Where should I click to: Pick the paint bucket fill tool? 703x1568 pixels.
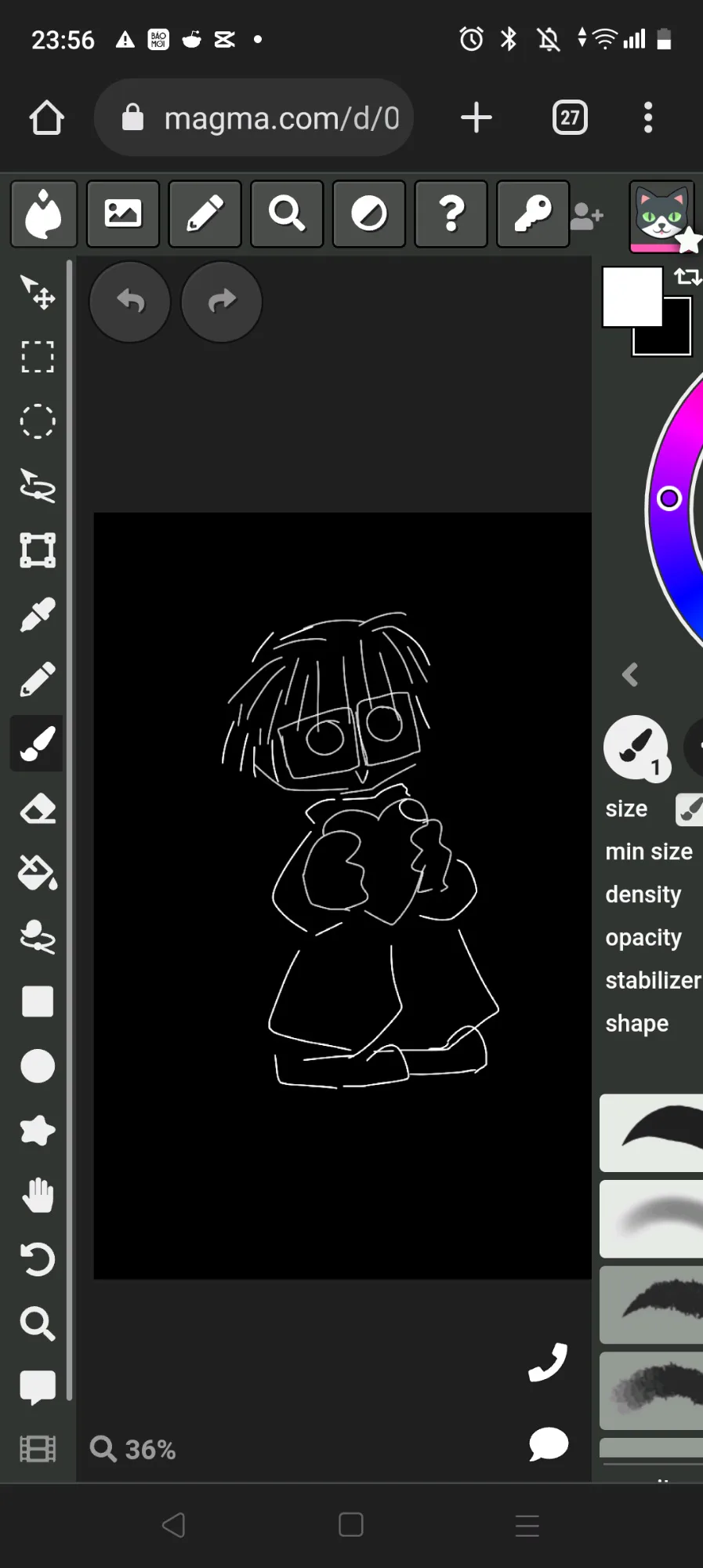click(38, 873)
